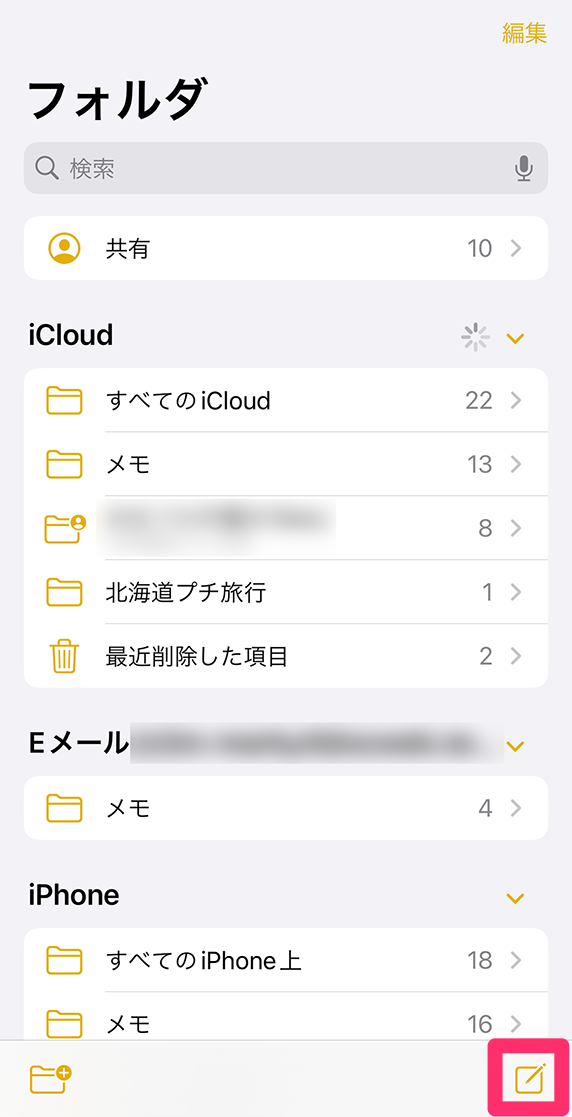Open the shared folder with 8 notes
572x1117 pixels.
tap(286, 528)
